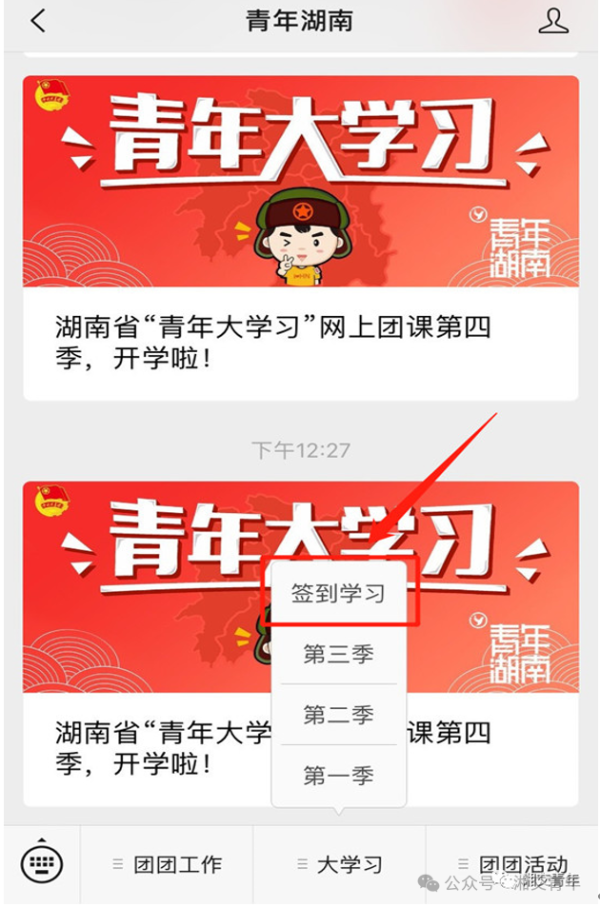Go back from 青年湖南 chat
Image resolution: width=600 pixels, height=907 pixels.
tap(38, 21)
